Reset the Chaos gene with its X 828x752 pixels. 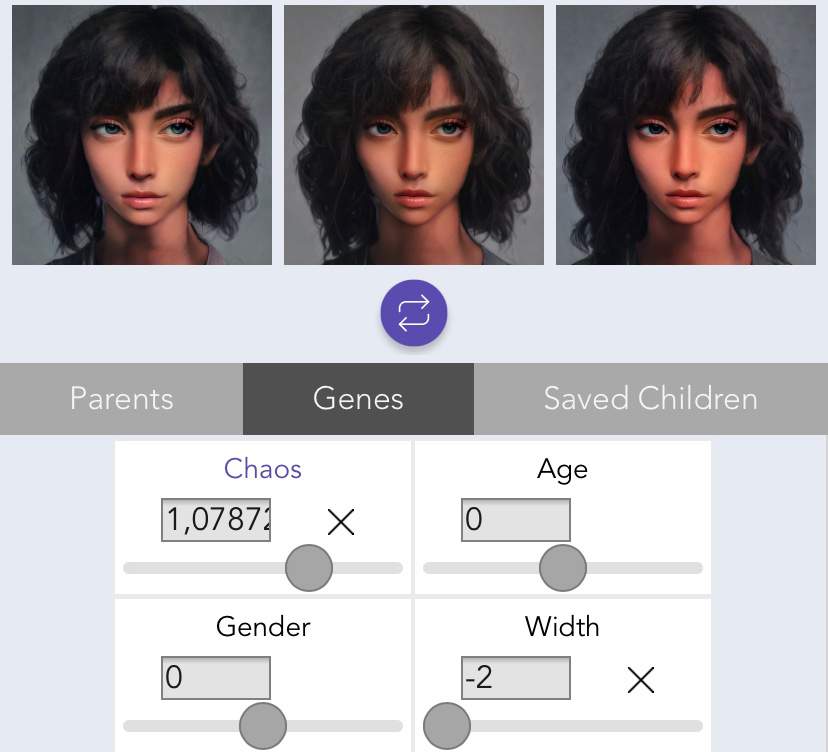pyautogui.click(x=341, y=521)
